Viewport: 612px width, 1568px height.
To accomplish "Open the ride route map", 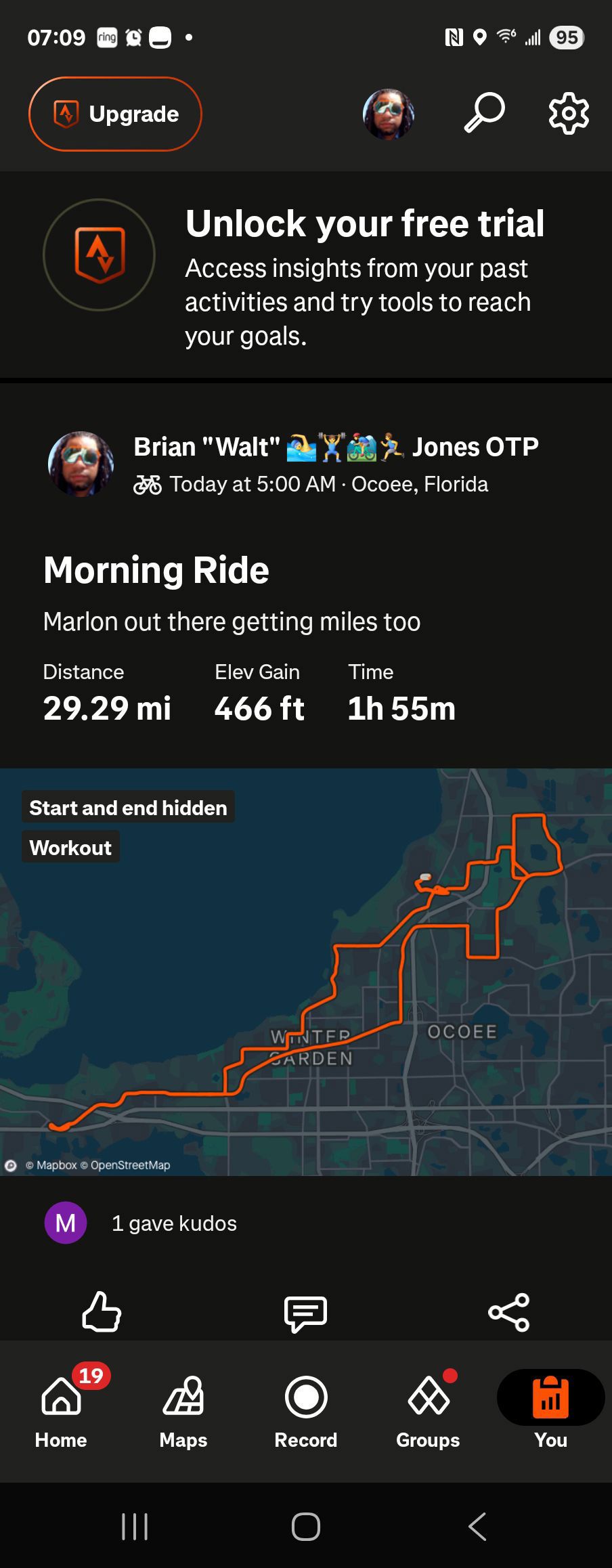I will click(306, 972).
